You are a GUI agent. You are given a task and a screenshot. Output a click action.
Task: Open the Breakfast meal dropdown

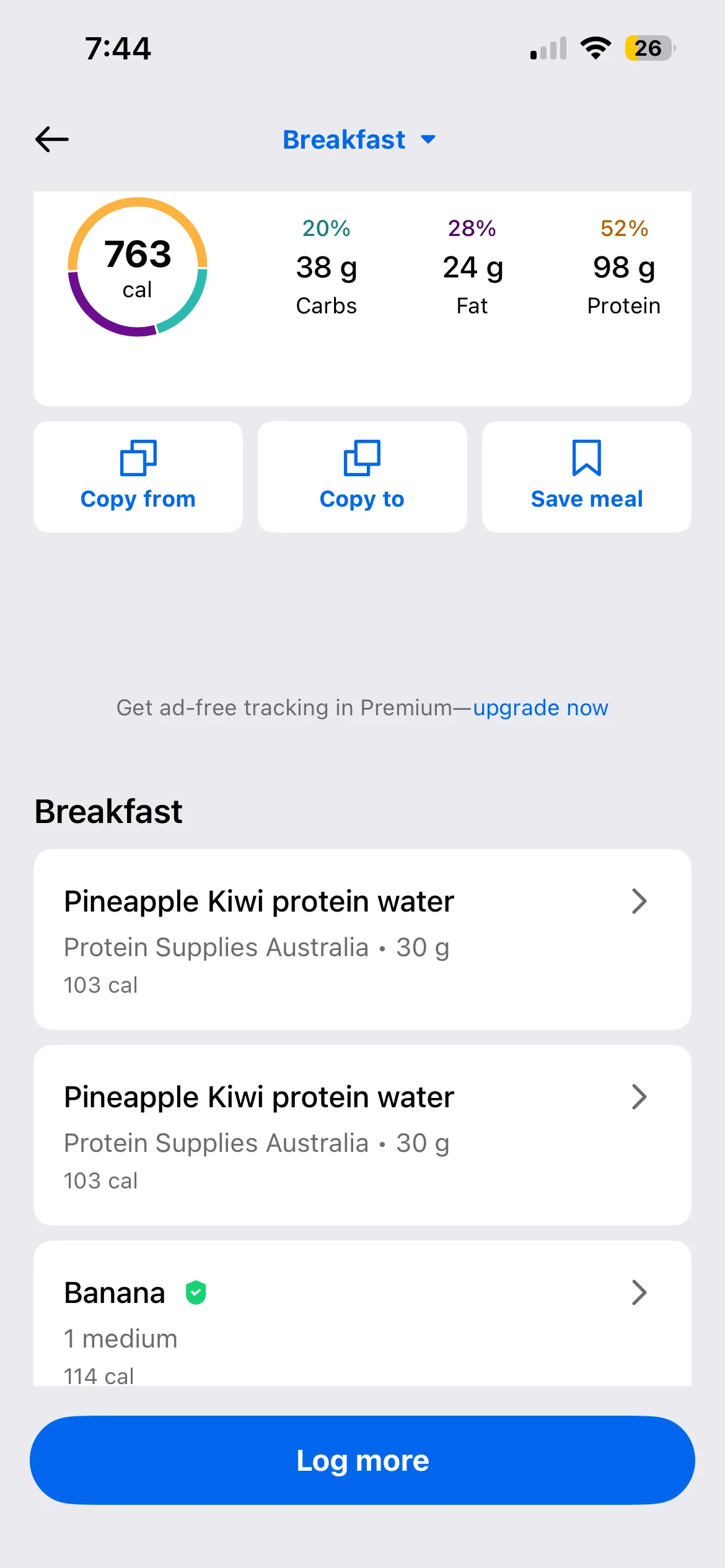coord(359,140)
